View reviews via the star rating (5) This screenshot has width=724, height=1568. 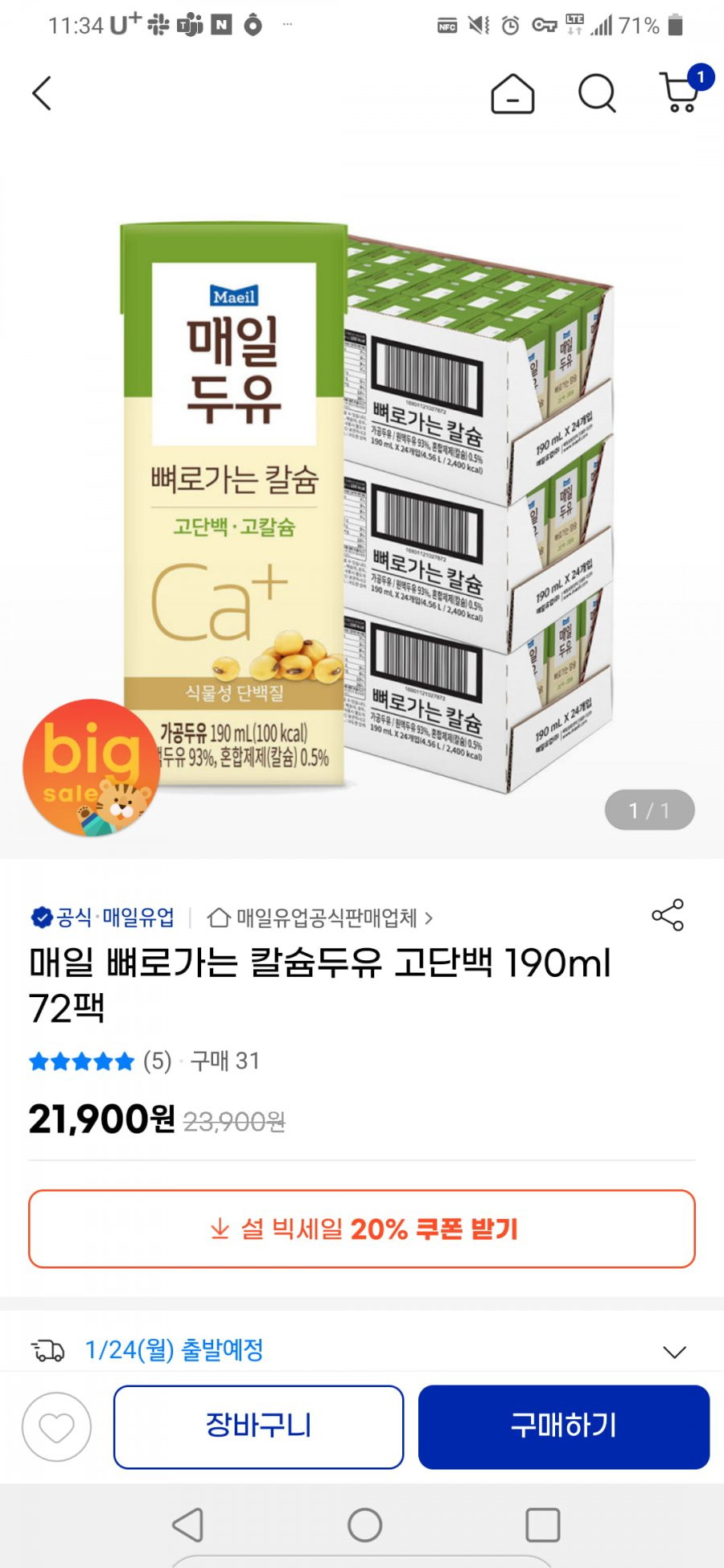[x=101, y=1061]
